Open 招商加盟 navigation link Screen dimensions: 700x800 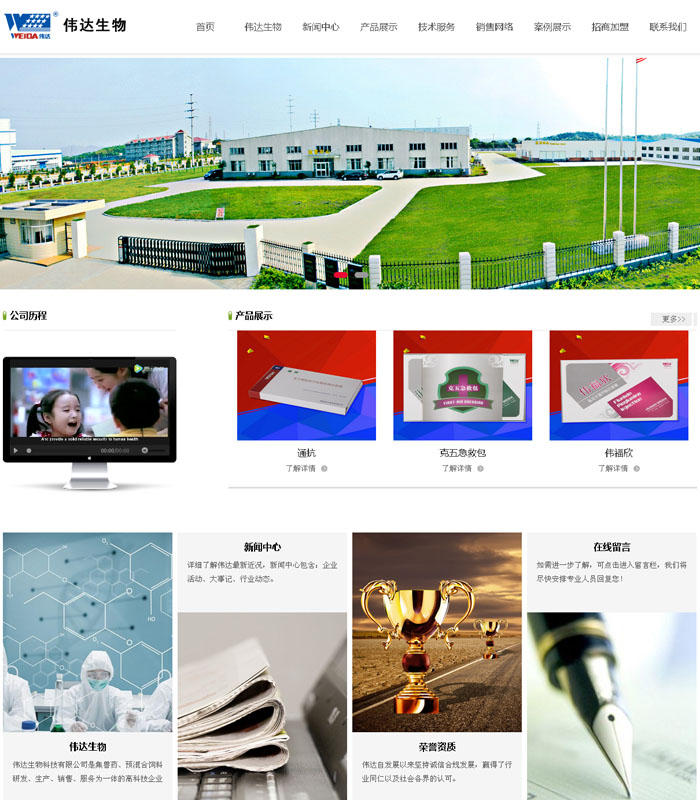coord(610,27)
